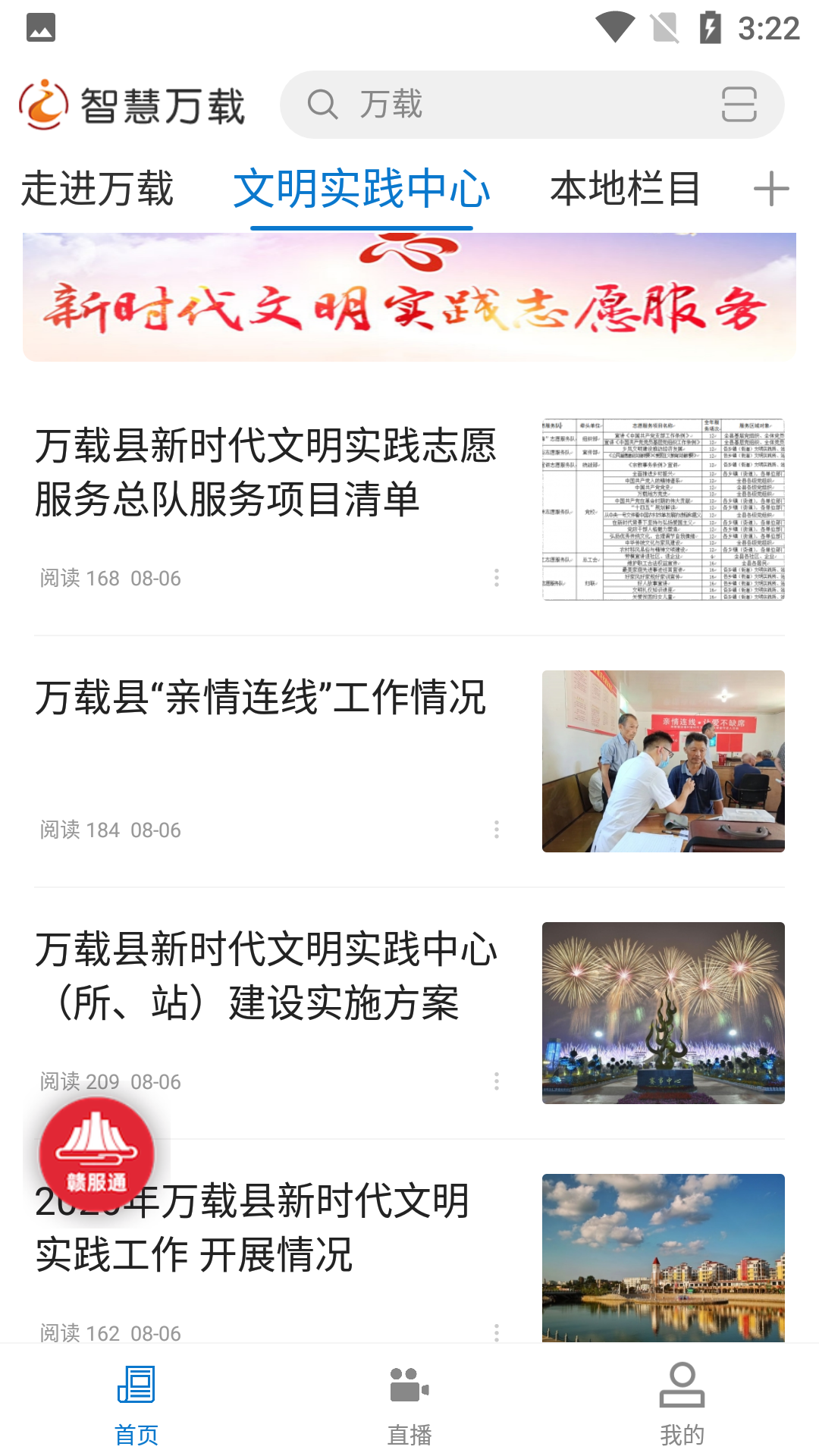This screenshot has width=819, height=1456.
Task: Switch to the 走进万载 tab
Action: pyautogui.click(x=97, y=189)
